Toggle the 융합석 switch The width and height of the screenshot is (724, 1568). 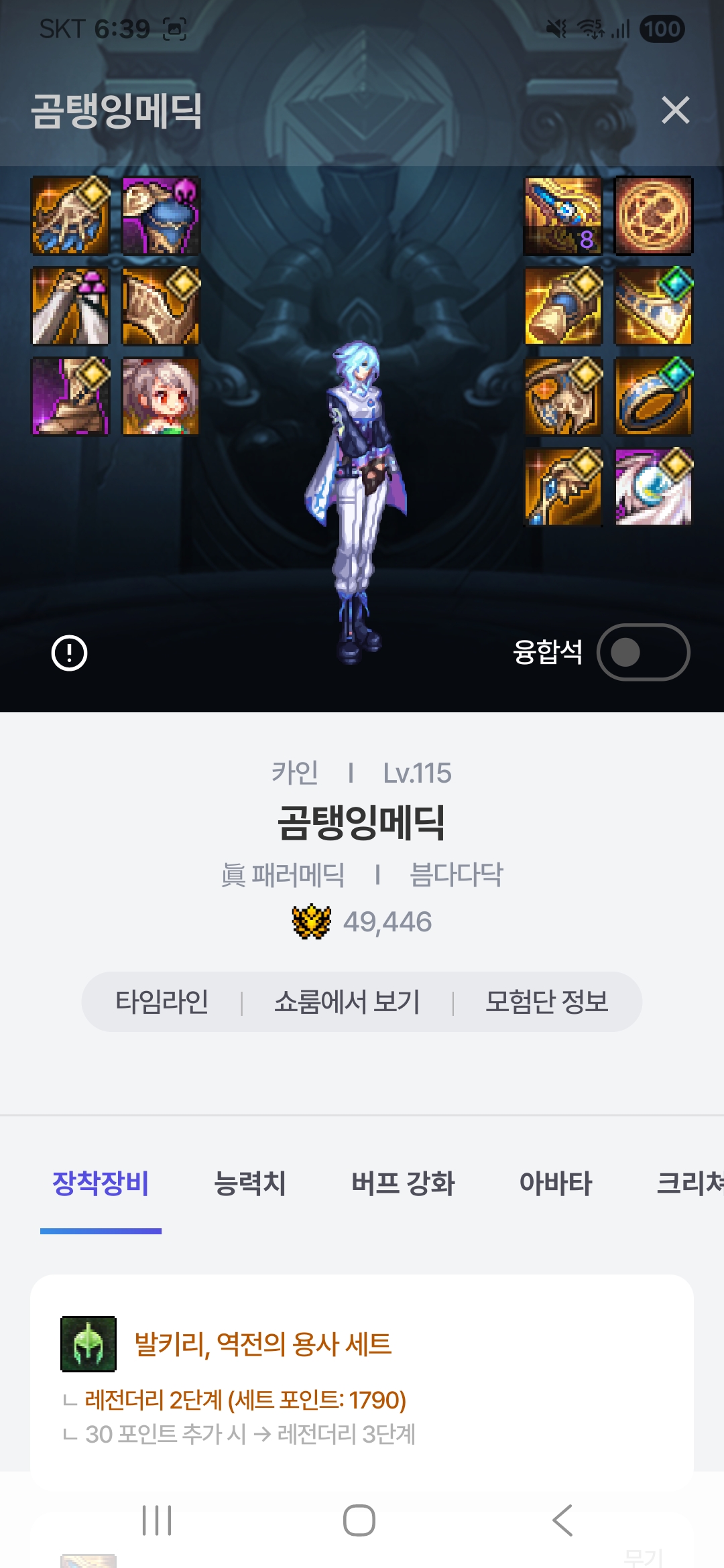coord(643,652)
